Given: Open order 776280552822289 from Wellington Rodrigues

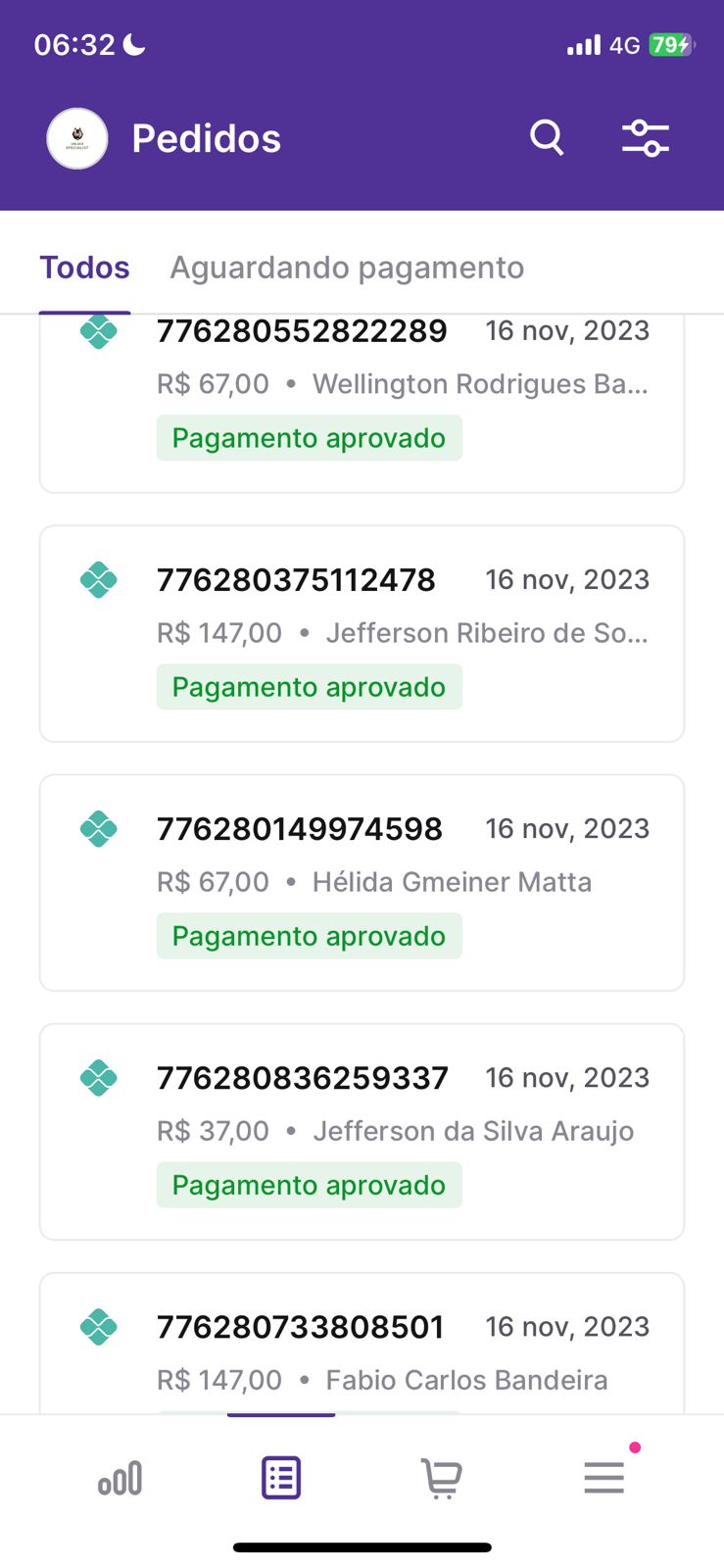Looking at the screenshot, I should click(x=362, y=402).
